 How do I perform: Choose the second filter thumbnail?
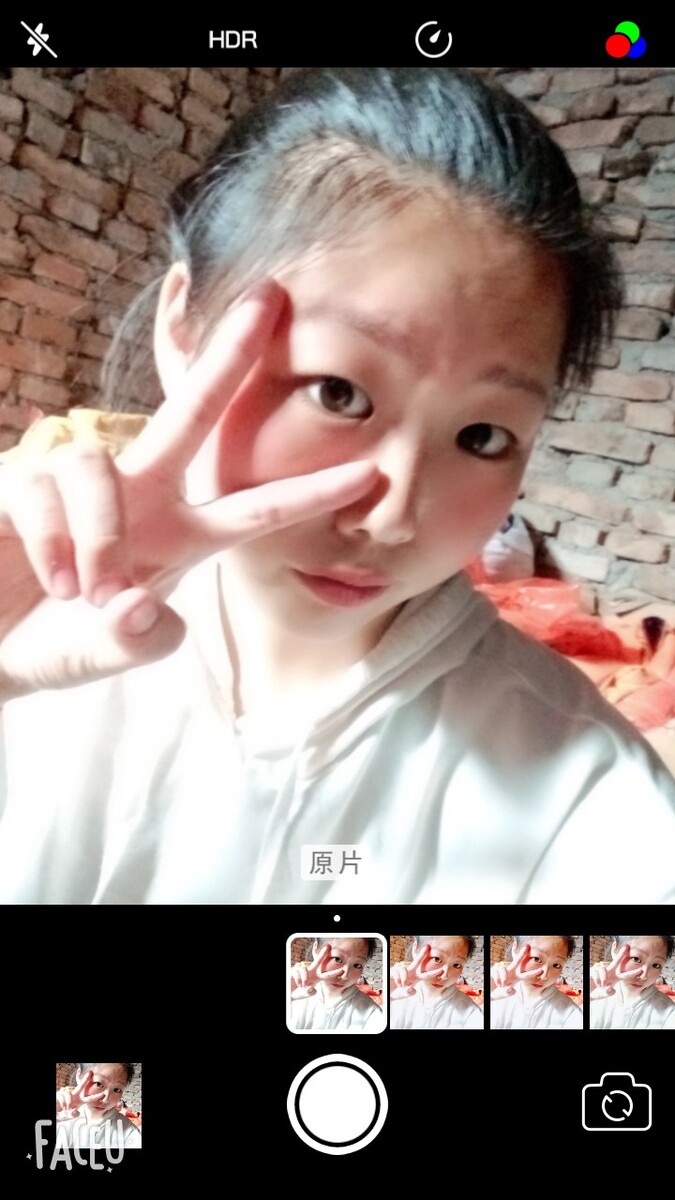pos(436,983)
